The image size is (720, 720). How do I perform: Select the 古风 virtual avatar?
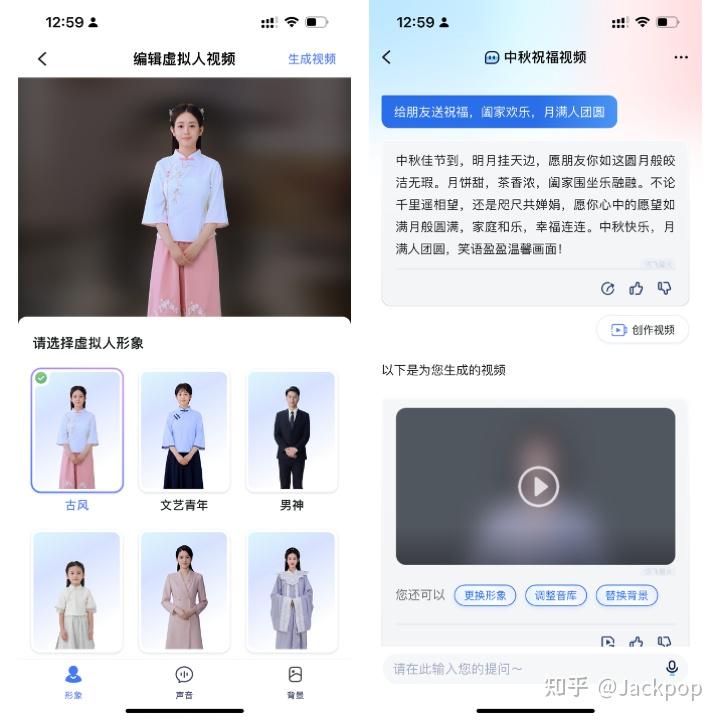pos(77,432)
